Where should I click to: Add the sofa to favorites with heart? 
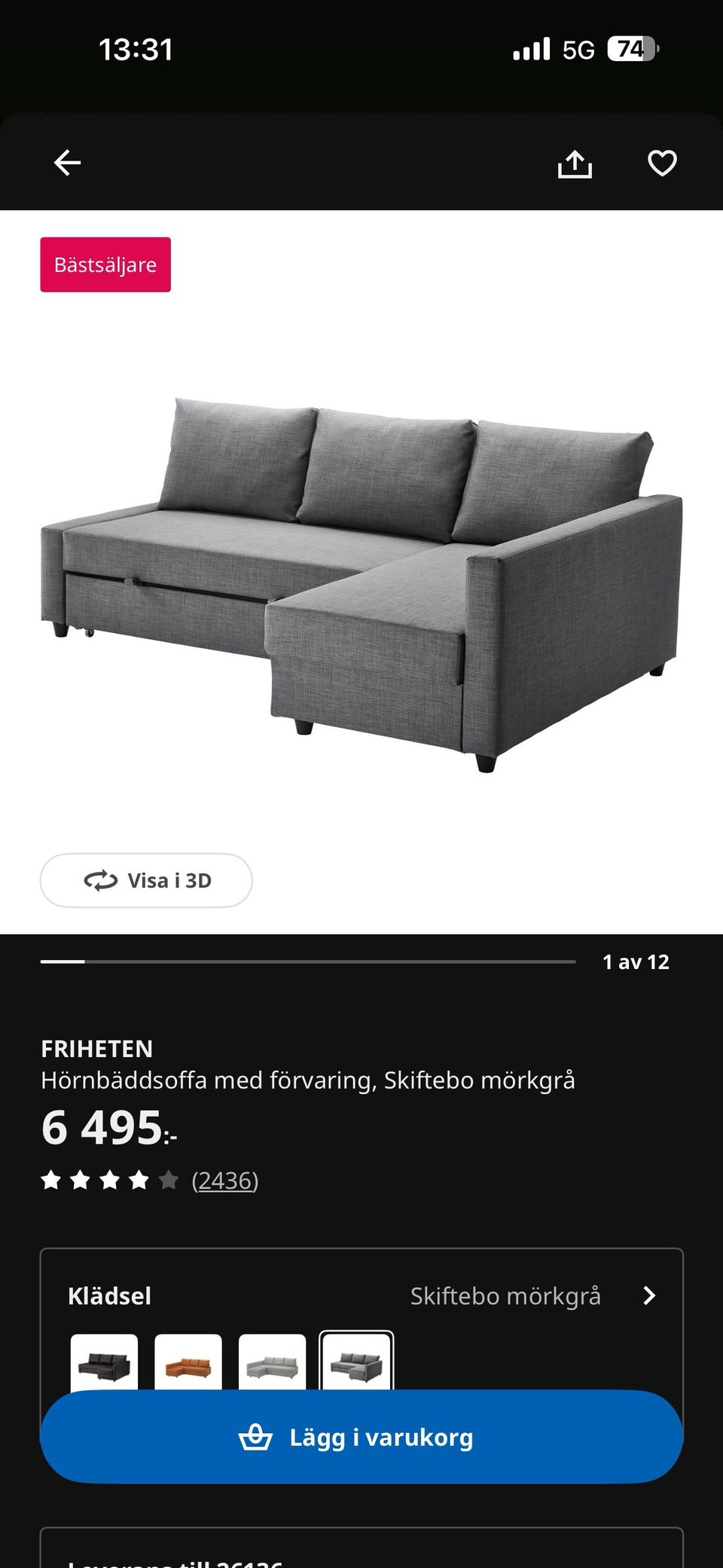[662, 164]
